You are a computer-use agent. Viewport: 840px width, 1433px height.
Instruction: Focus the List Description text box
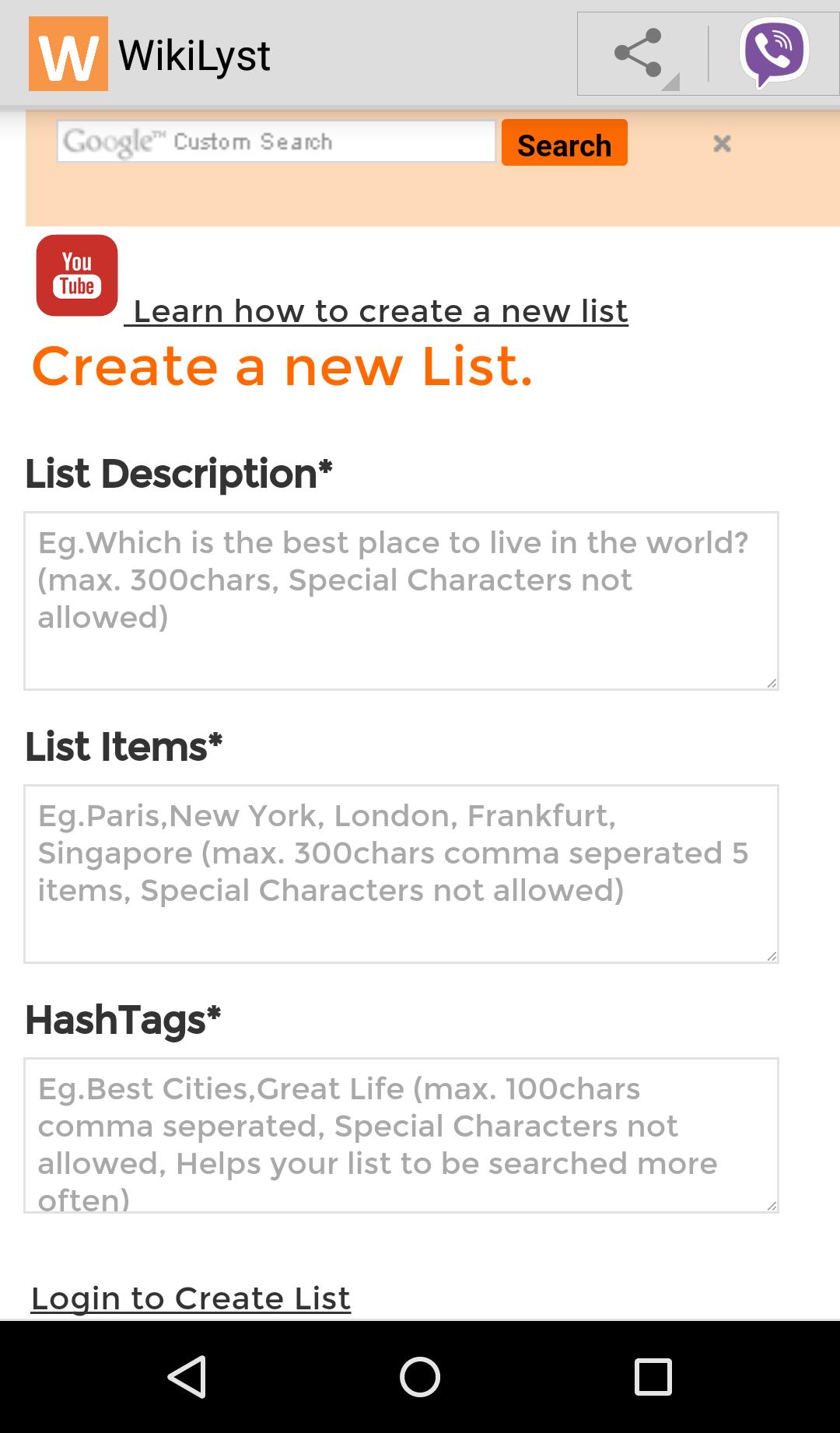coord(401,601)
